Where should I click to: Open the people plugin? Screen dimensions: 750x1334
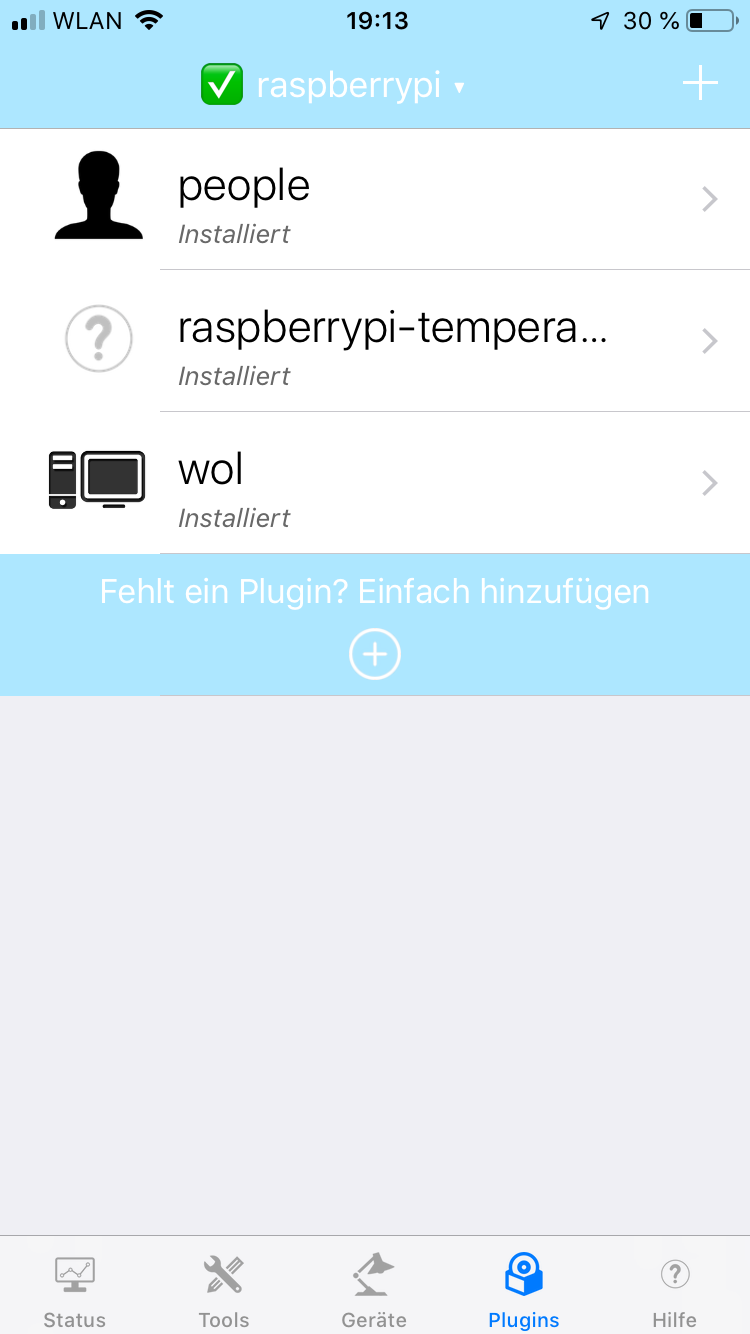click(x=375, y=200)
